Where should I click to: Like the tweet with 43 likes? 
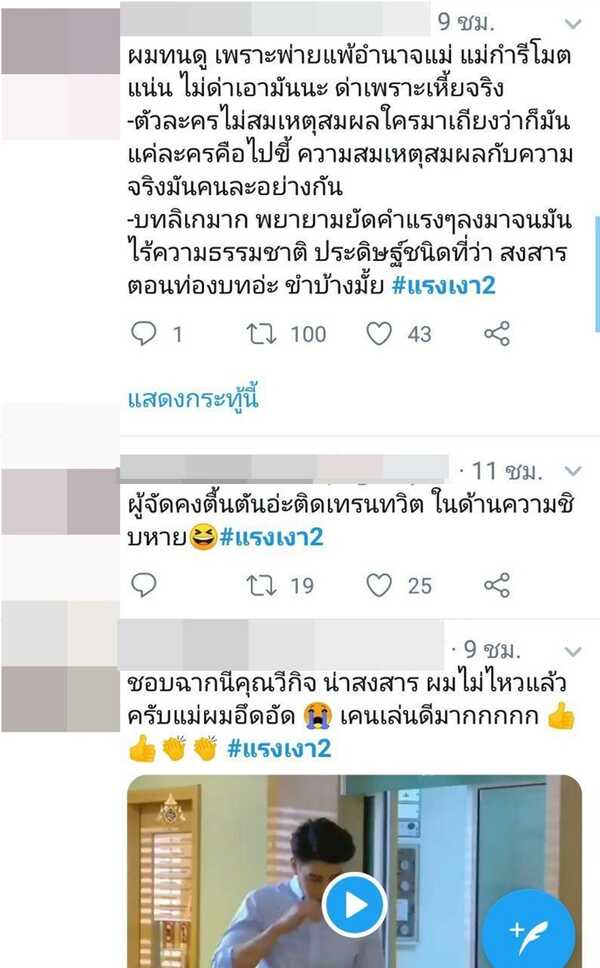(379, 334)
